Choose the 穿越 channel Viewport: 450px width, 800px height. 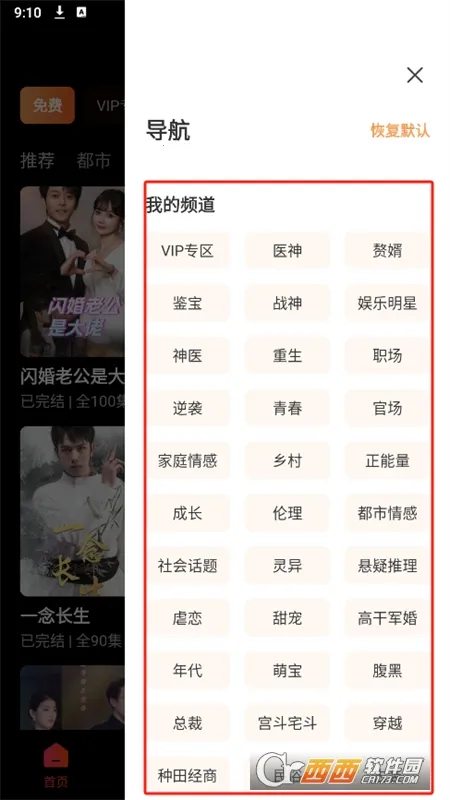point(387,723)
